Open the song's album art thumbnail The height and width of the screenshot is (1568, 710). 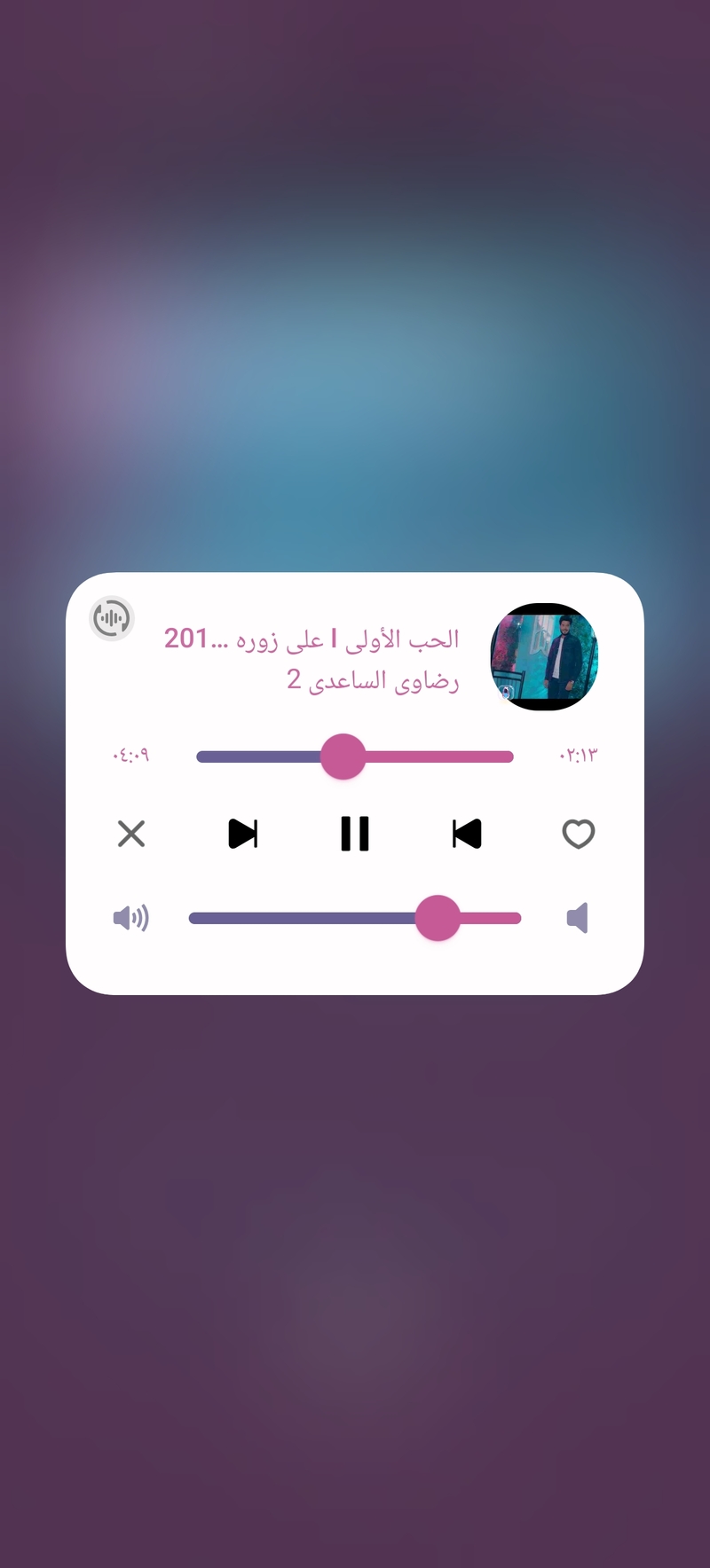tap(544, 656)
